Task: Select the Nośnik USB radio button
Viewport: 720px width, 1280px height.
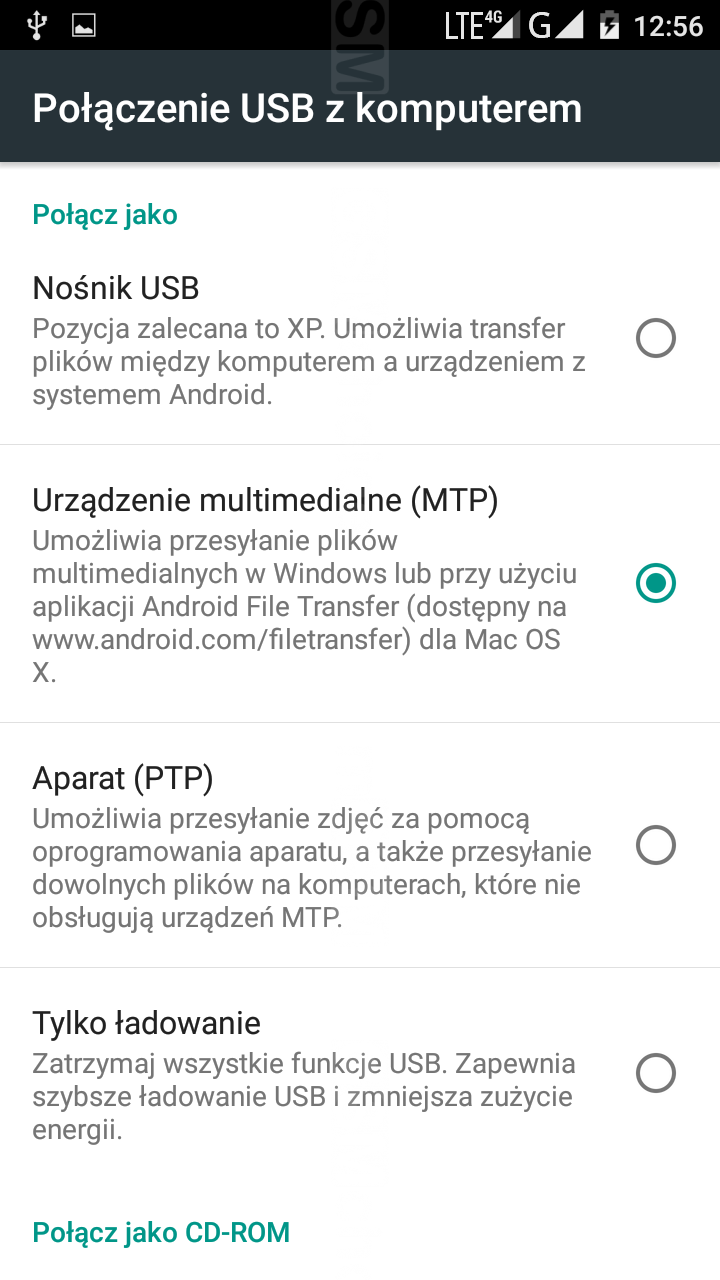Action: pyautogui.click(x=656, y=339)
